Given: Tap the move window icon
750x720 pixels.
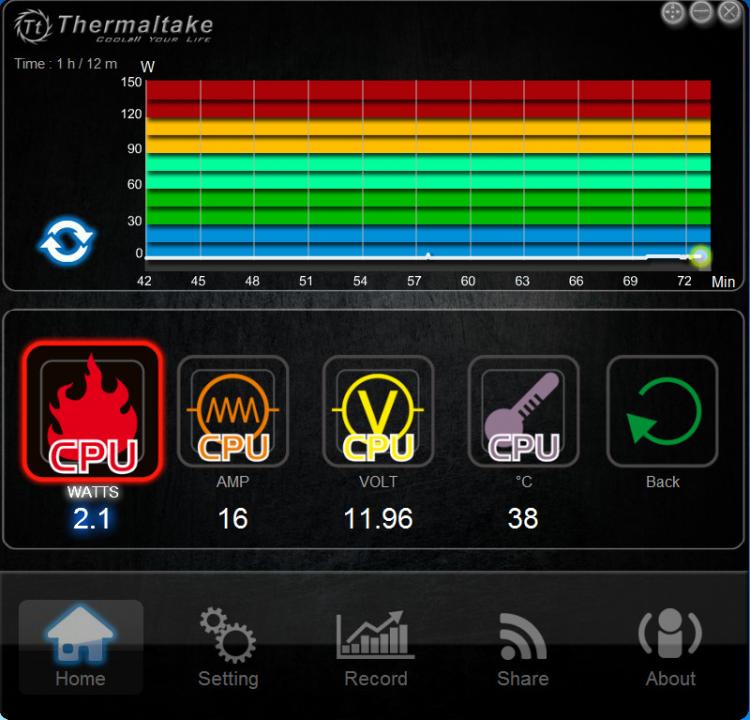Looking at the screenshot, I should click(x=673, y=13).
